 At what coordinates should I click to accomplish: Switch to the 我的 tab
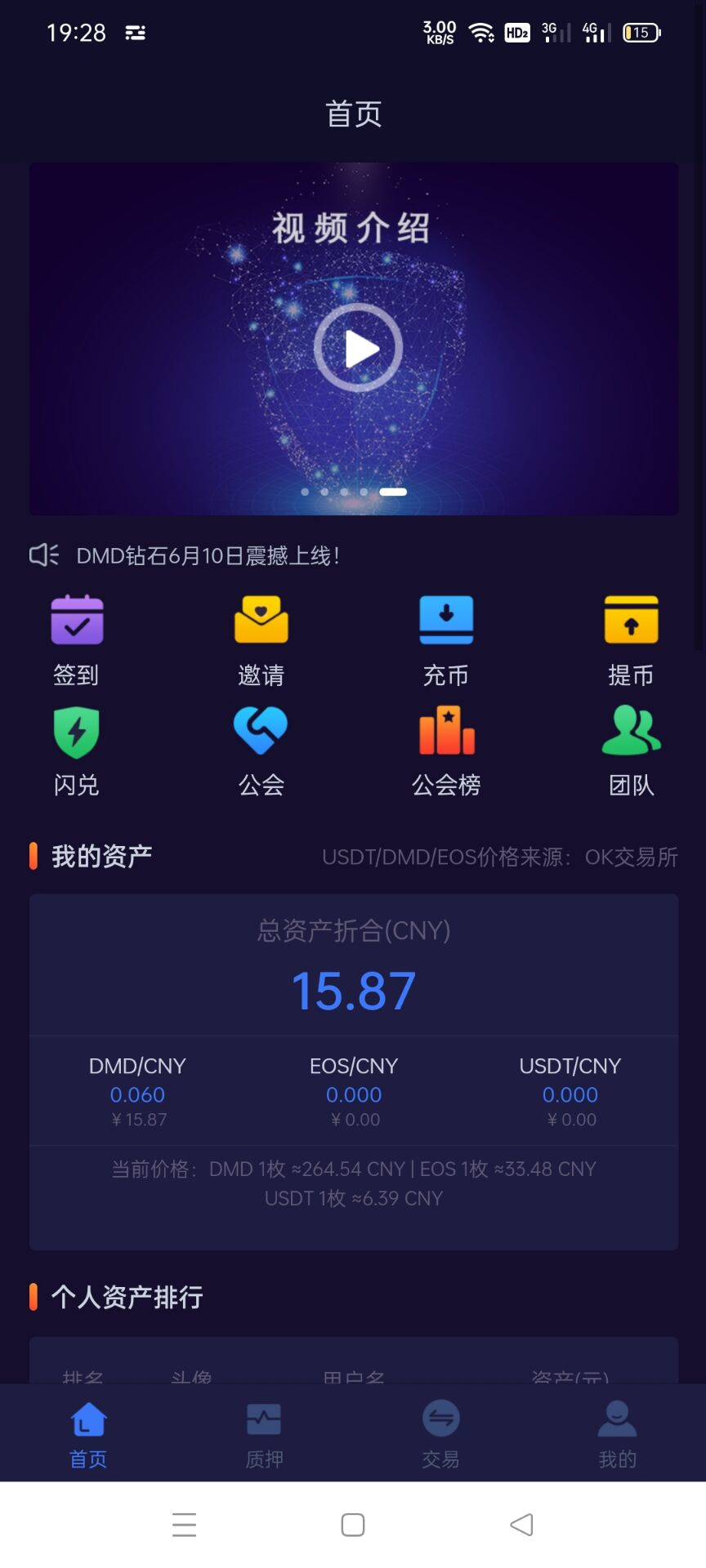pos(617,1434)
